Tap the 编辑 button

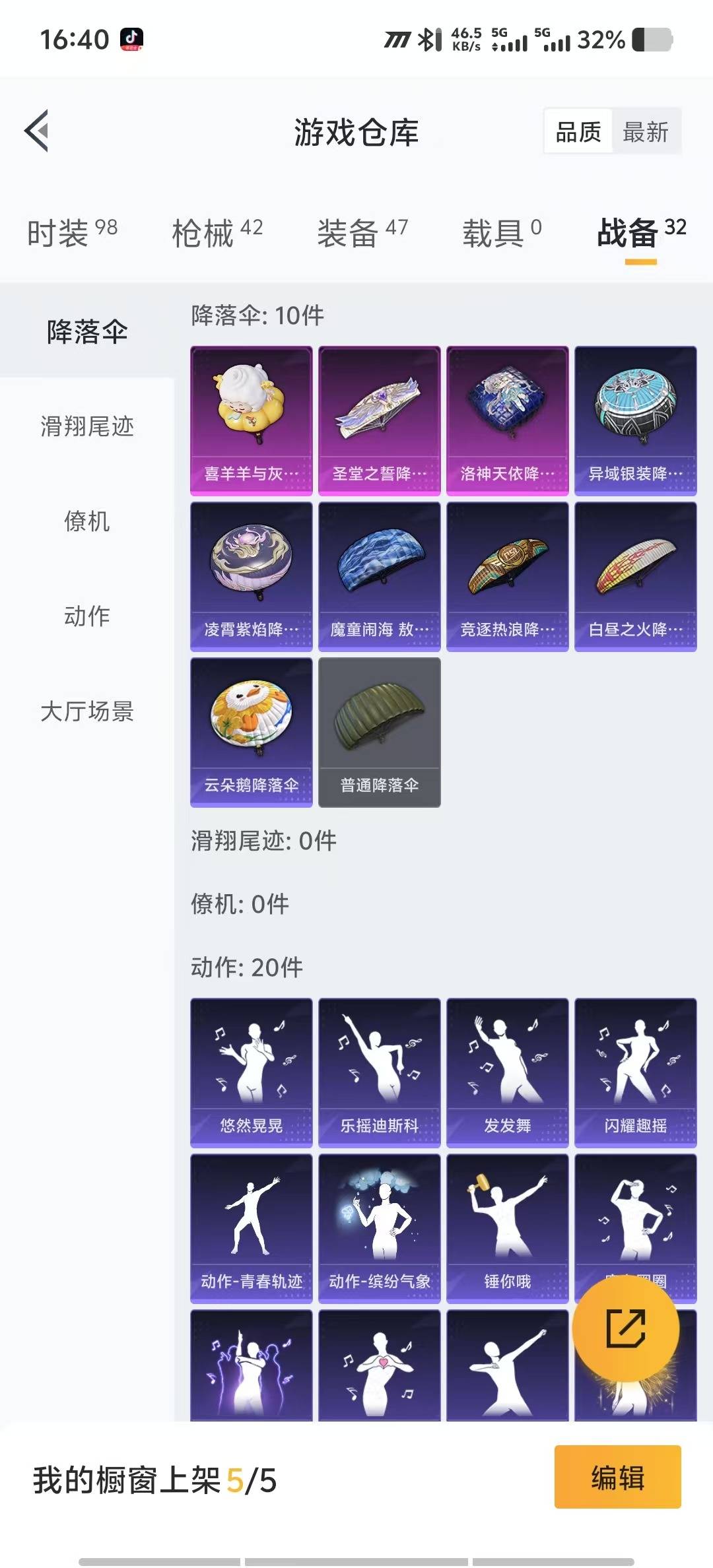click(x=617, y=1478)
